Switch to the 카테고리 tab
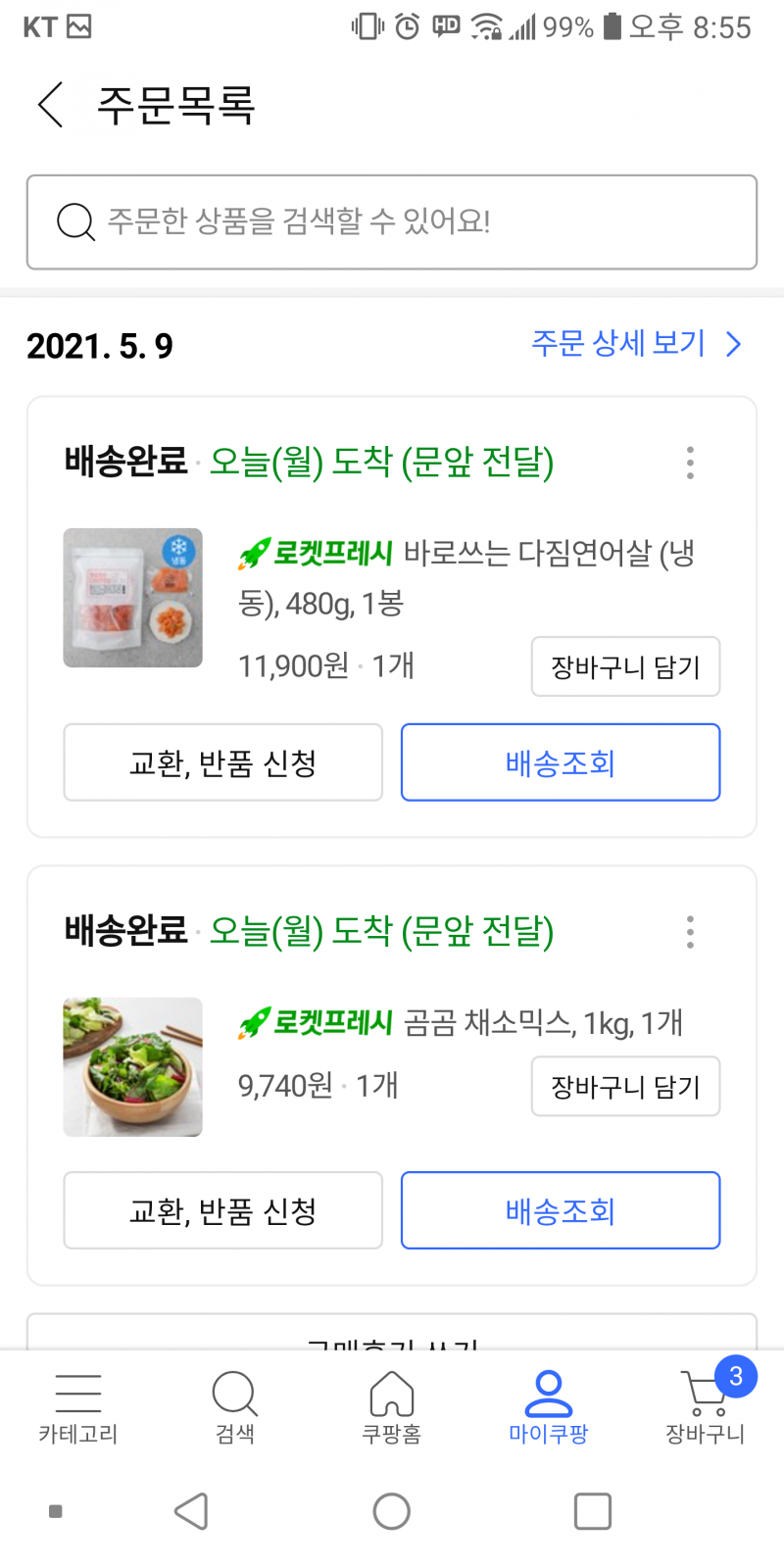 pyautogui.click(x=78, y=1408)
